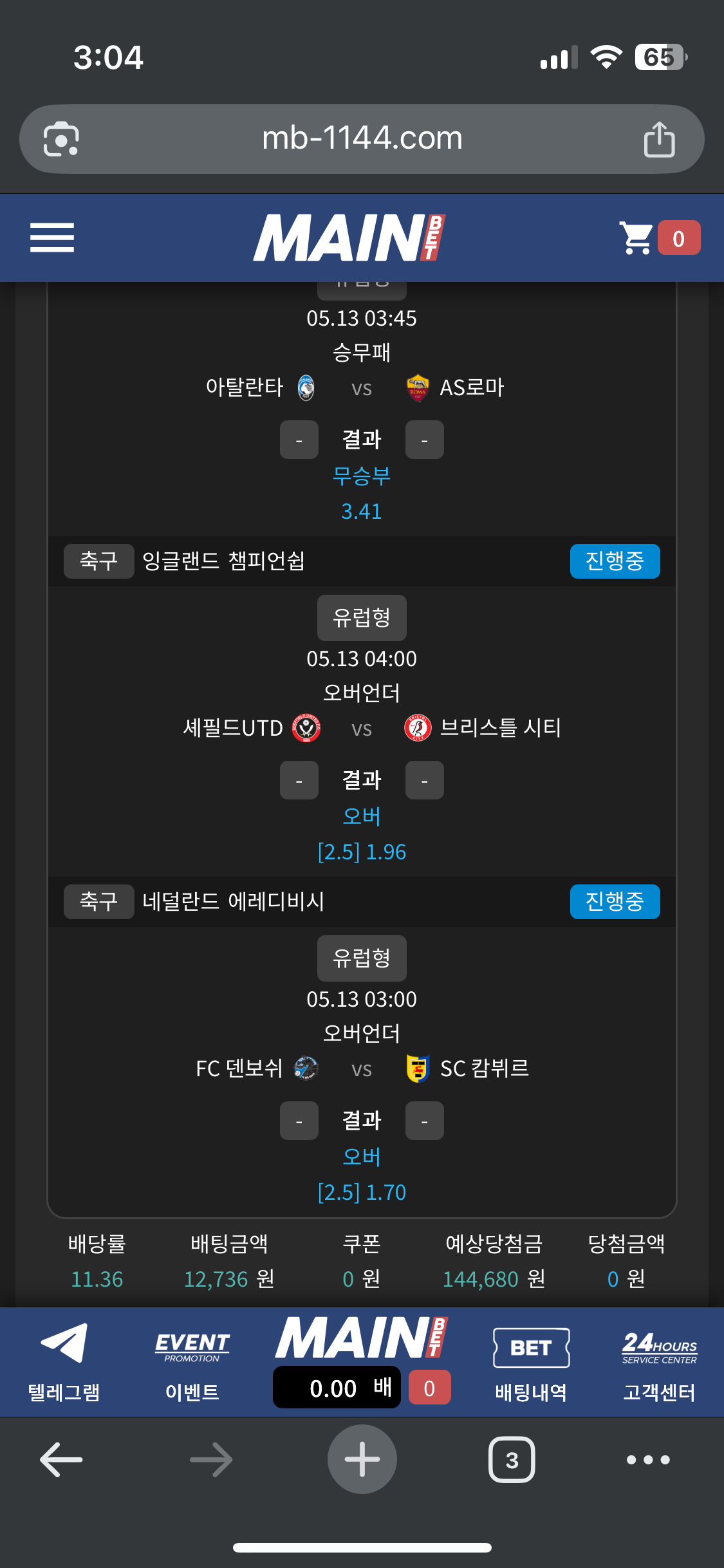Open the bottom bet slip odds panel
The height and width of the screenshot is (1568, 724).
click(x=337, y=1388)
